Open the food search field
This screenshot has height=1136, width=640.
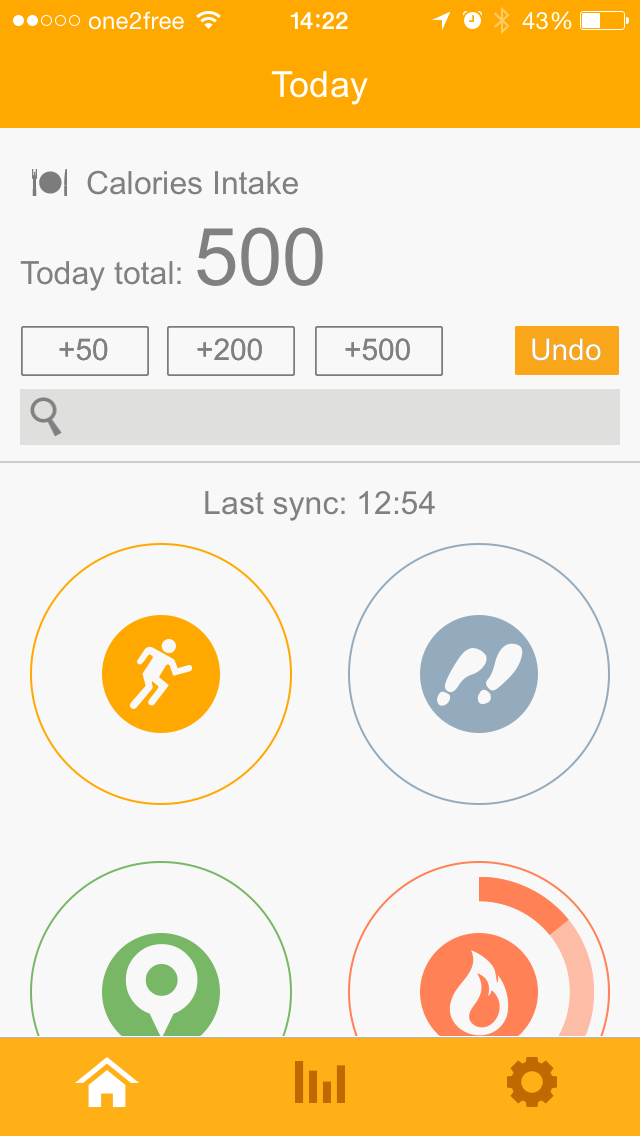[320, 417]
